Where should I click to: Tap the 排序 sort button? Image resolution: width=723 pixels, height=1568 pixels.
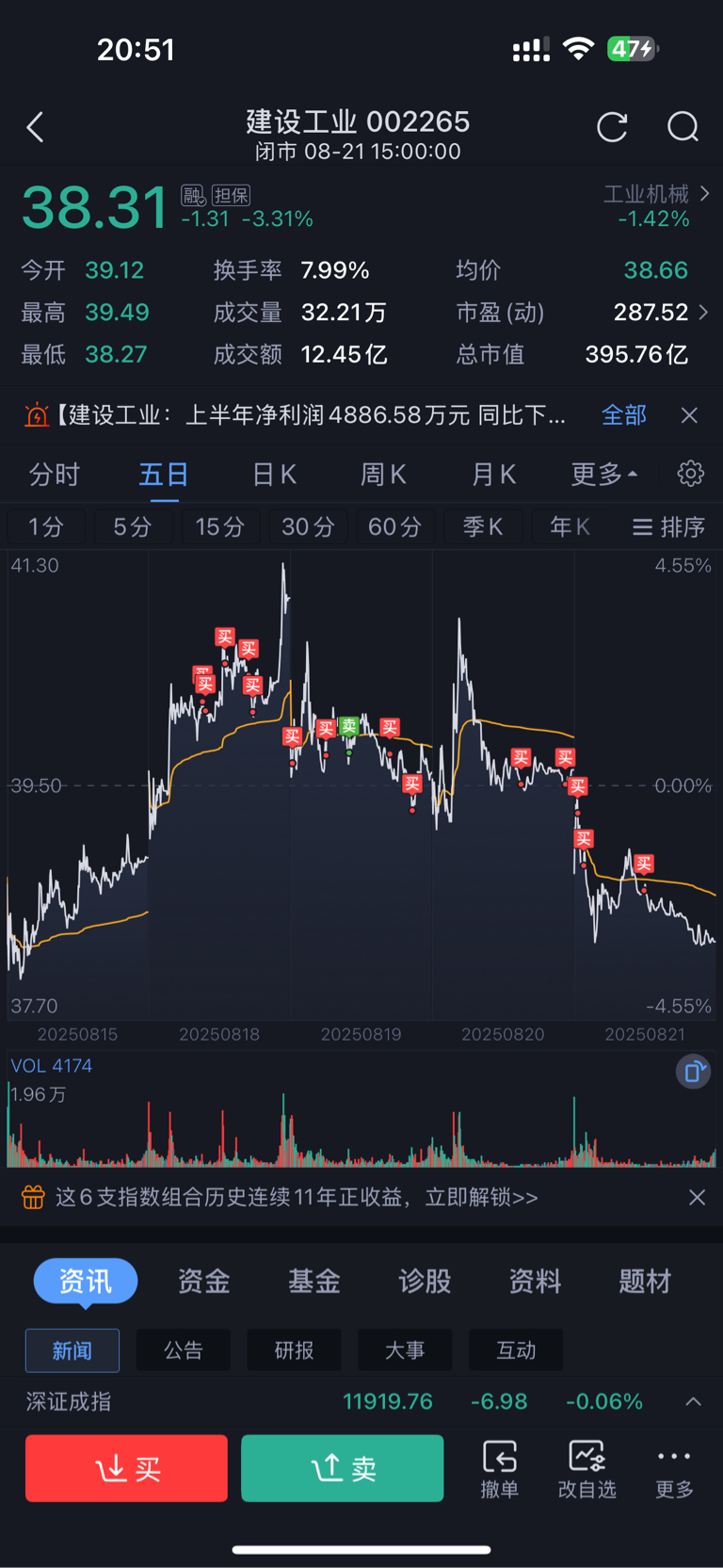tap(669, 527)
